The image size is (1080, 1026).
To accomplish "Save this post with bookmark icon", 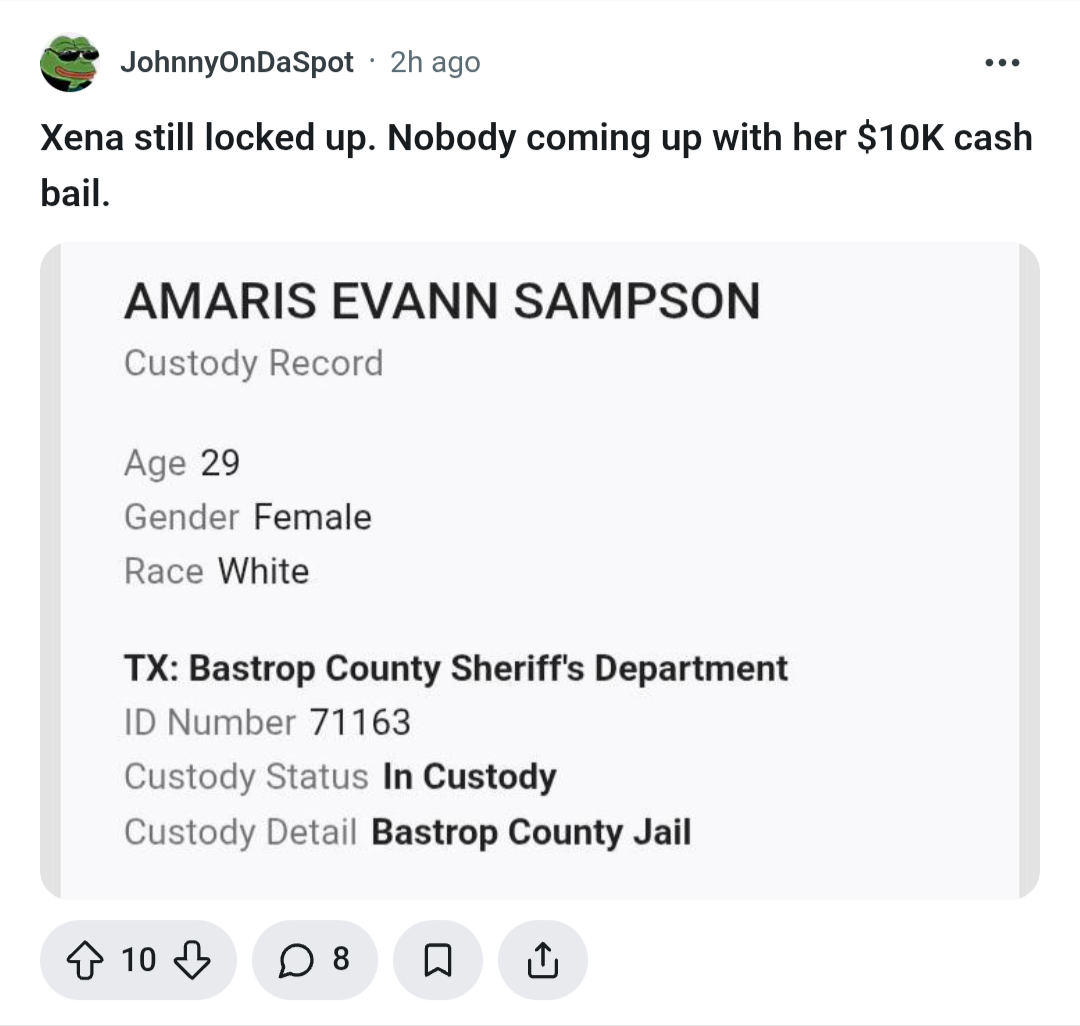I will coord(436,961).
